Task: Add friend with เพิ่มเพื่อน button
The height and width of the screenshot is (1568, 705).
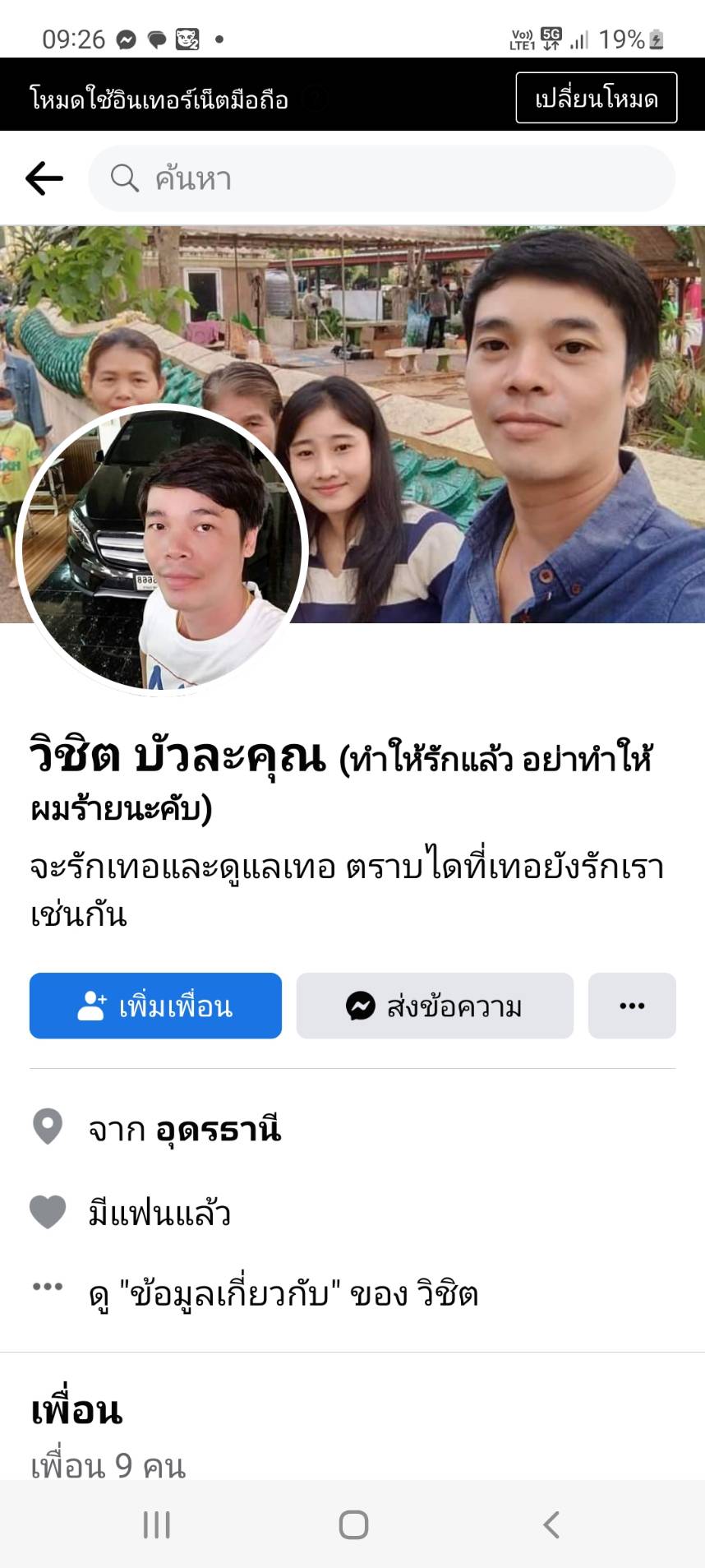Action: pyautogui.click(x=155, y=1006)
